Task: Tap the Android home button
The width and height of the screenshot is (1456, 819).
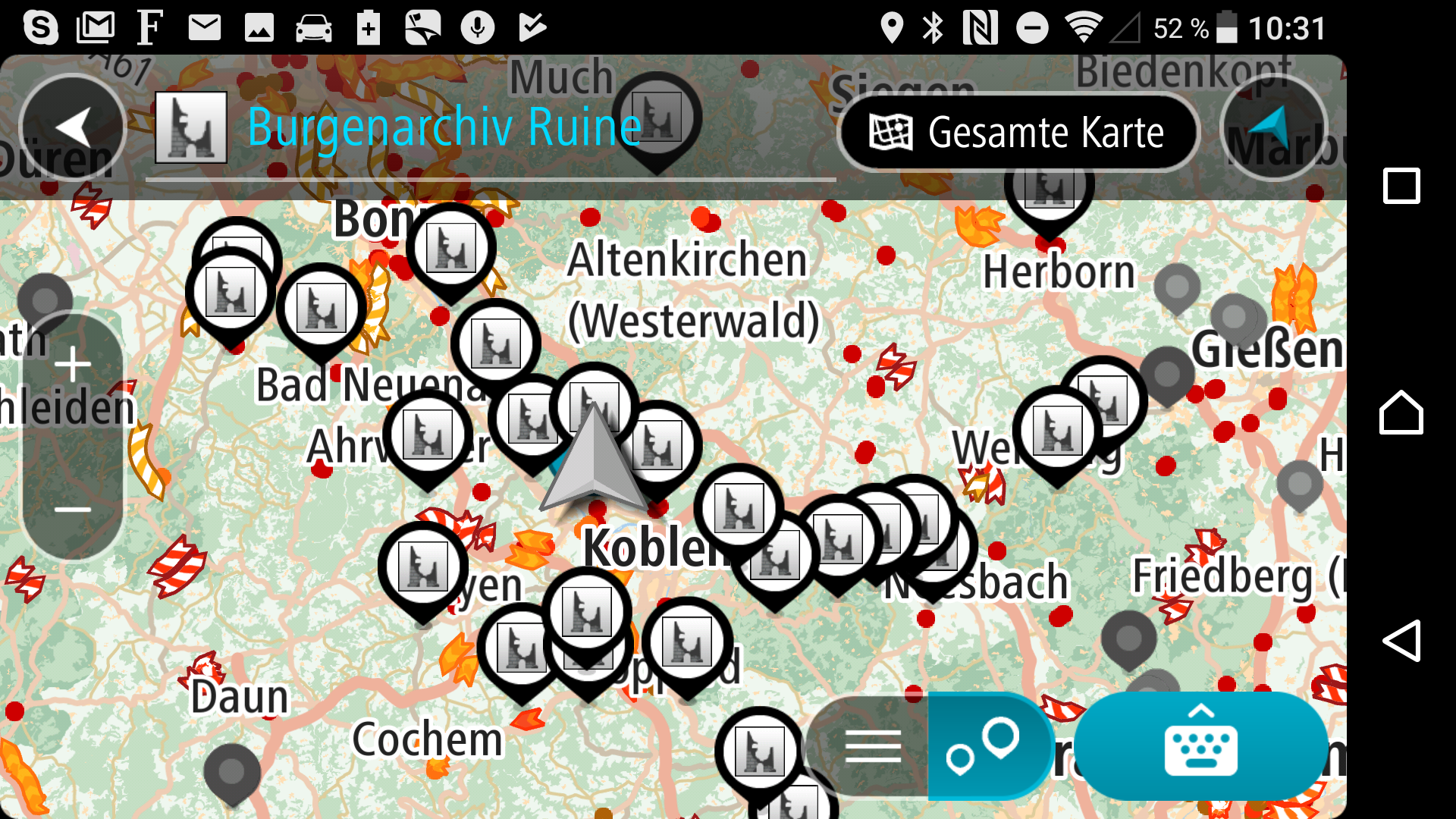Action: [x=1401, y=413]
